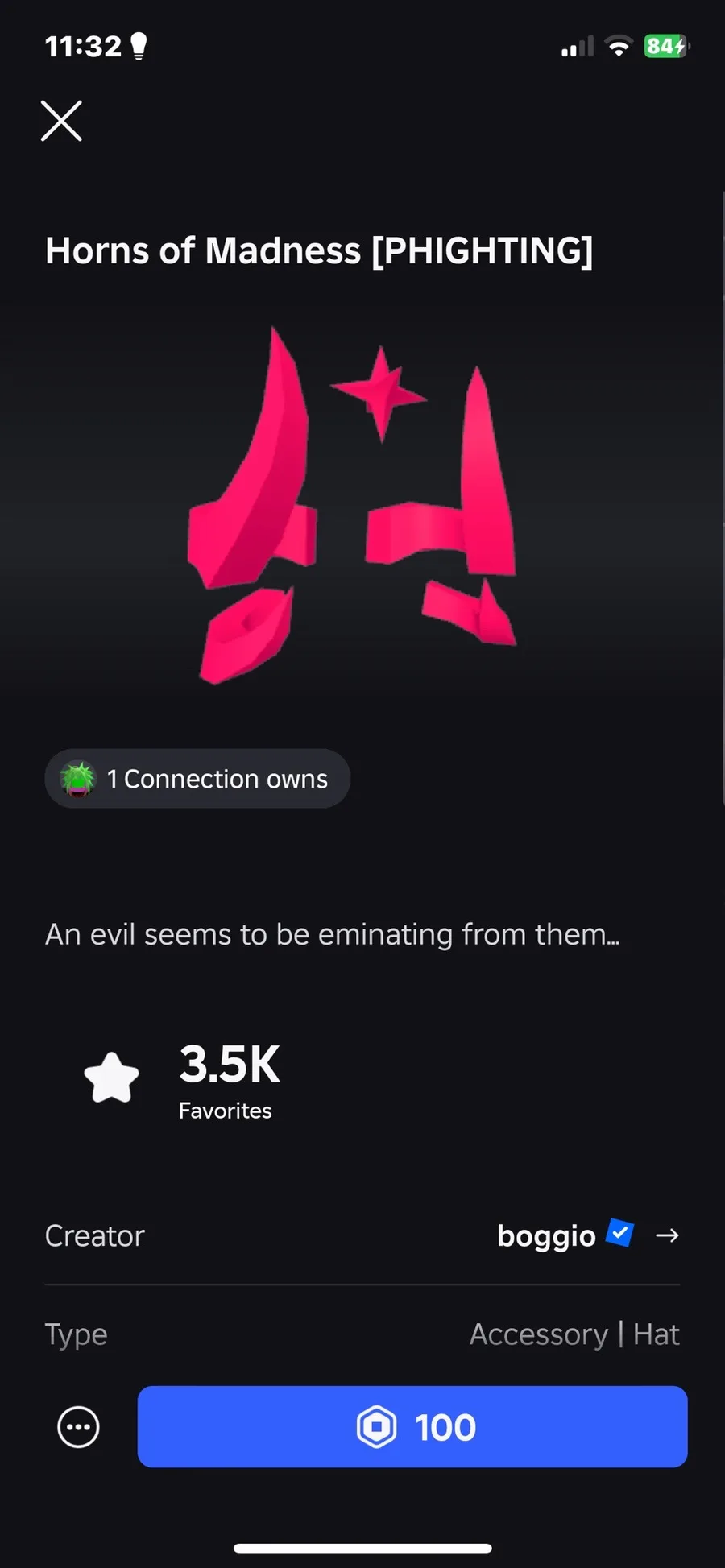725x1568 pixels.
Task: Open the 1 Connection owns chip
Action: 197,779
